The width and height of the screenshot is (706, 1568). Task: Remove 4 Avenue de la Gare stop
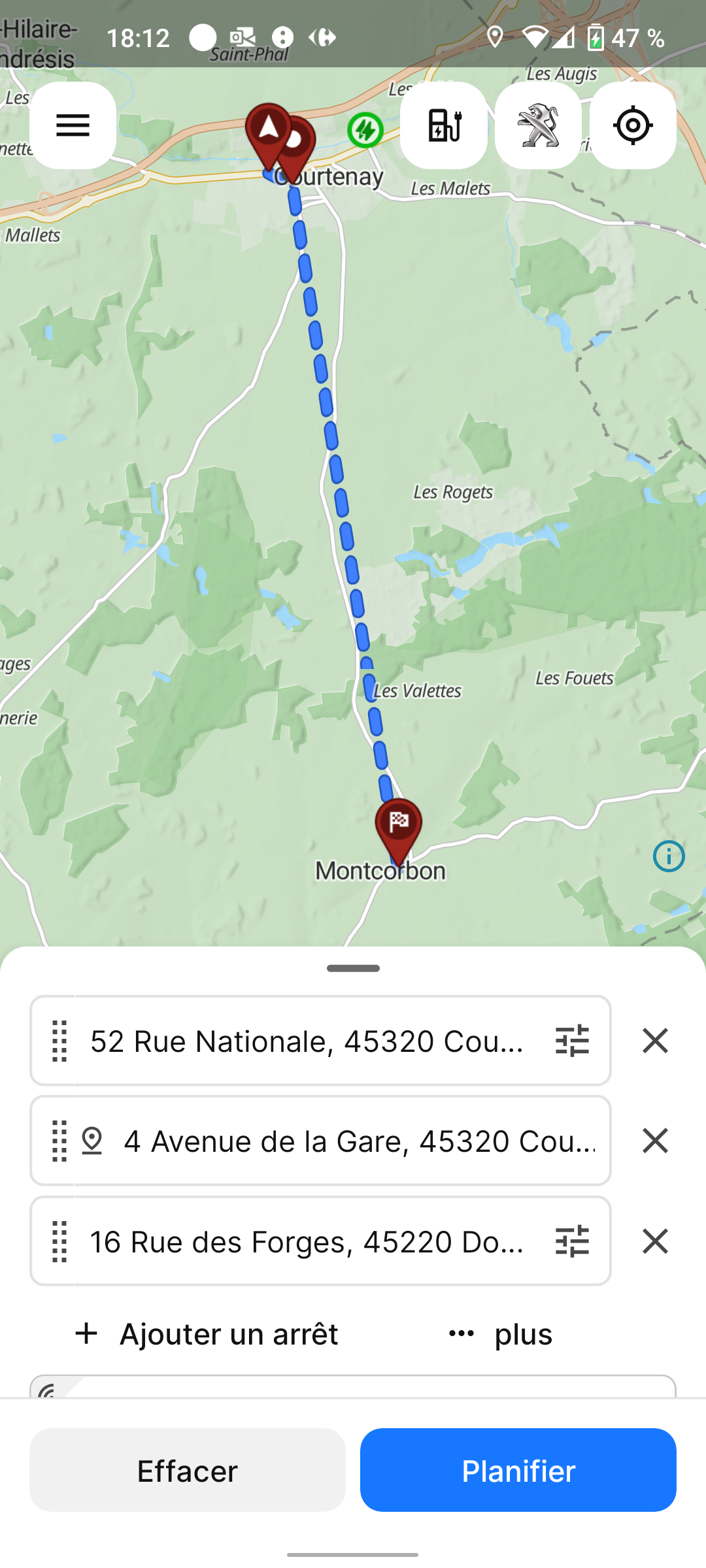pos(655,1141)
